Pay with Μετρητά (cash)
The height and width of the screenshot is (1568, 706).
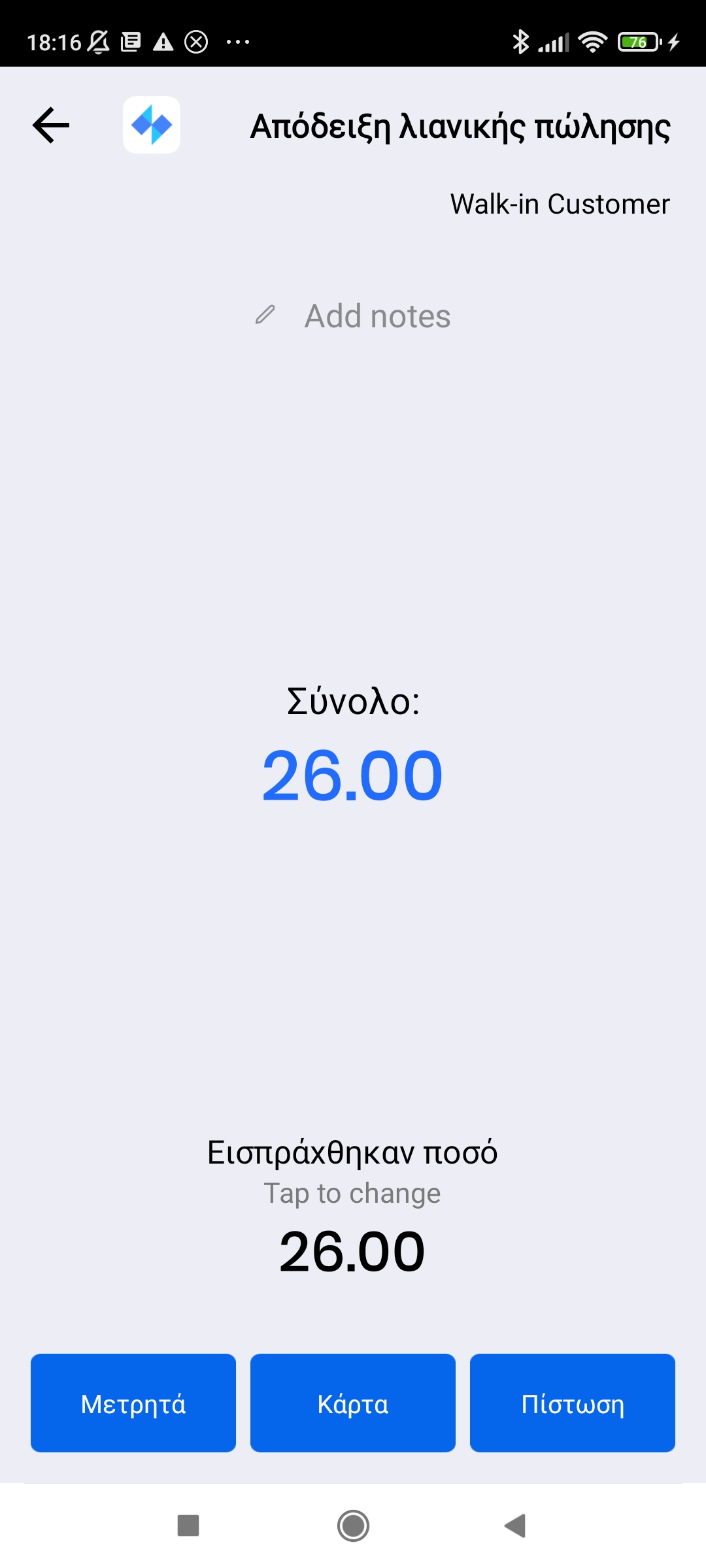click(x=133, y=1403)
